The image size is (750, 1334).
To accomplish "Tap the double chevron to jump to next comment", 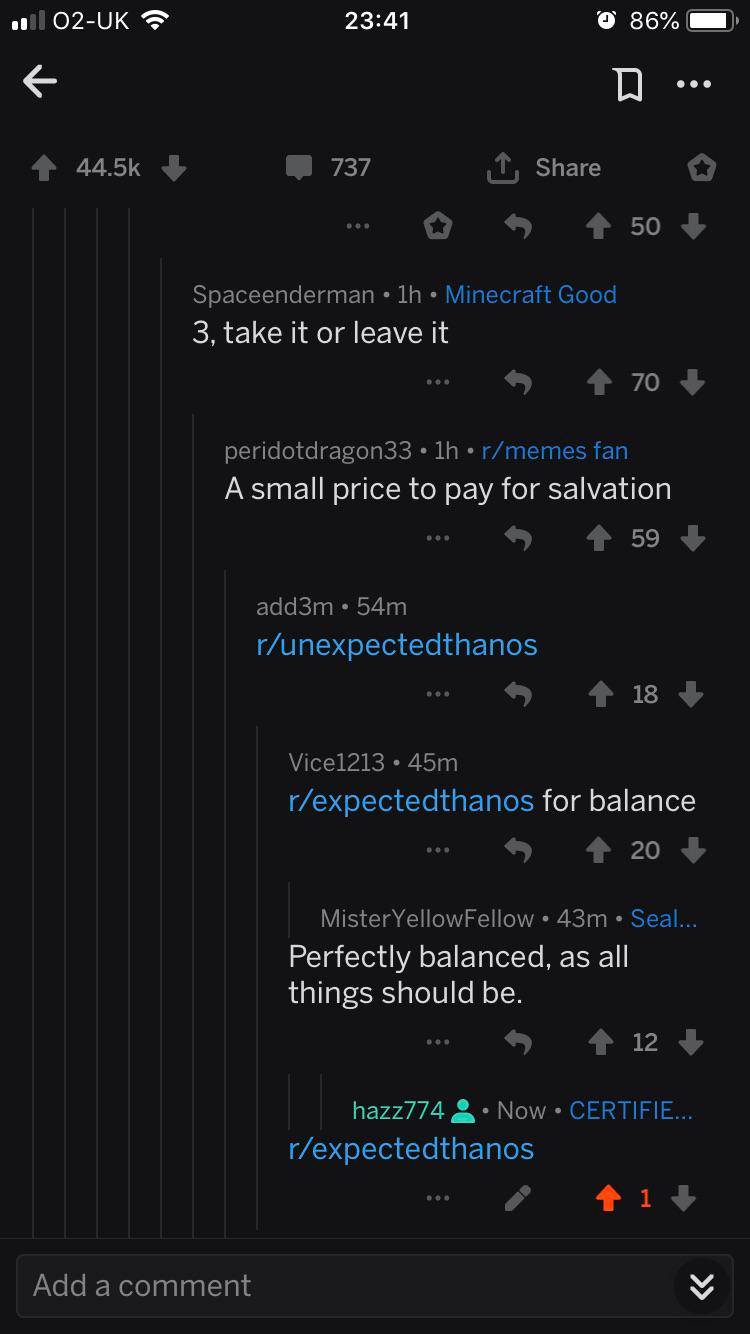I will tap(701, 1287).
